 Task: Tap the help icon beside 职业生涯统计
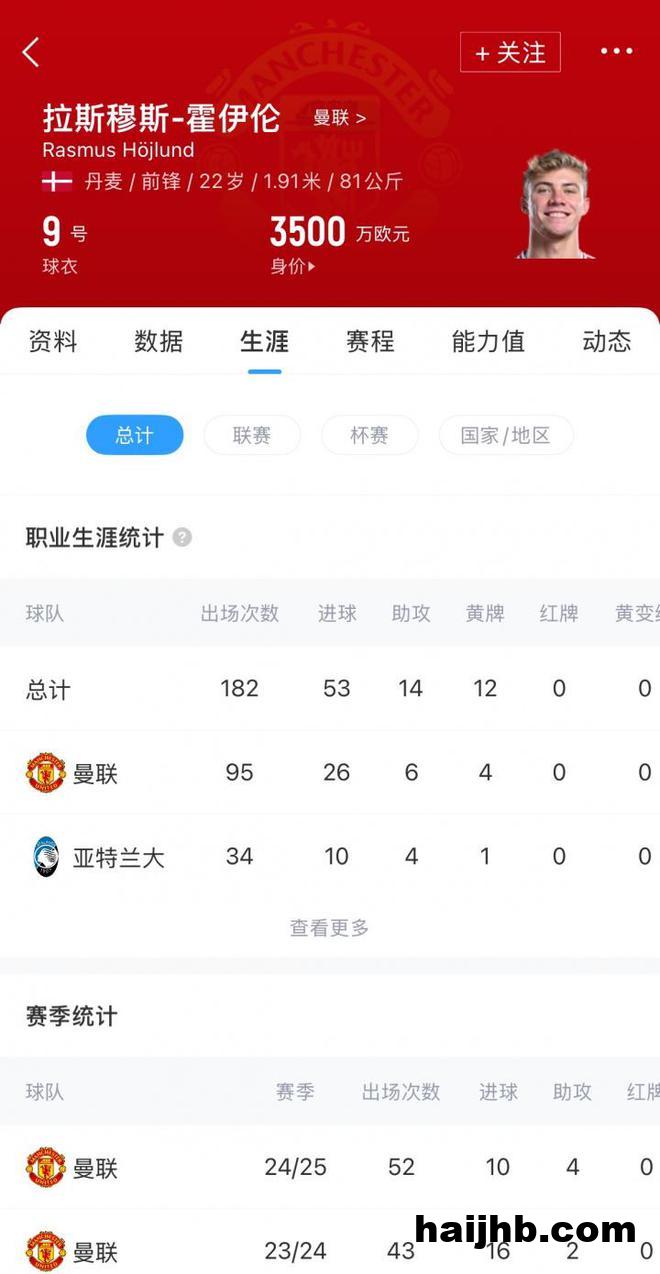pyautogui.click(x=182, y=538)
